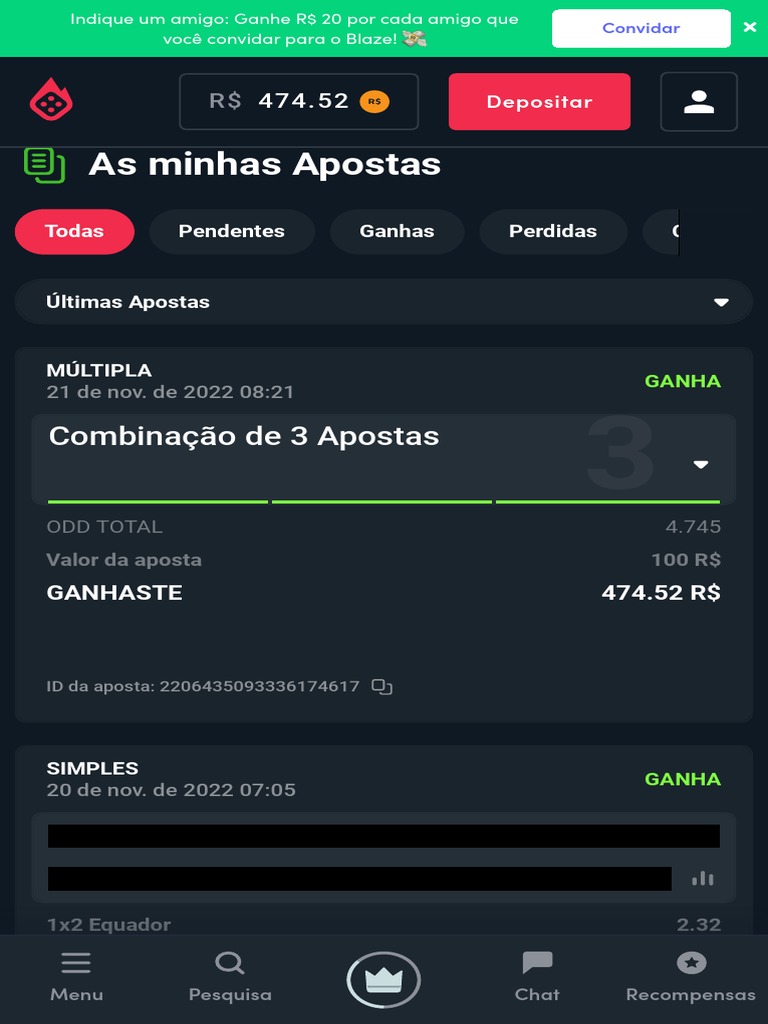The image size is (768, 1024).
Task: Open the Blaze home logo
Action: point(51,101)
